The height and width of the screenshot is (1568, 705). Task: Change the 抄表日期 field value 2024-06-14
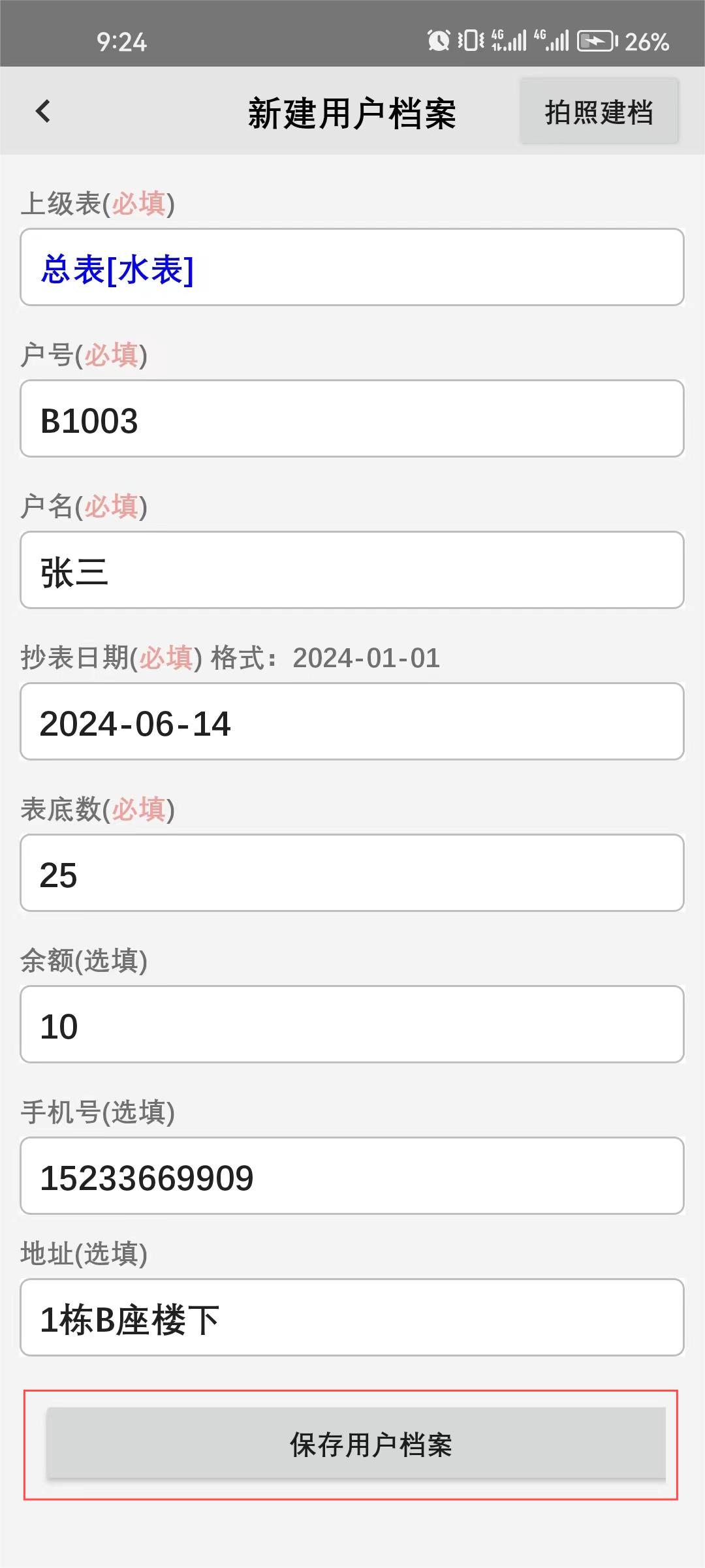point(352,721)
